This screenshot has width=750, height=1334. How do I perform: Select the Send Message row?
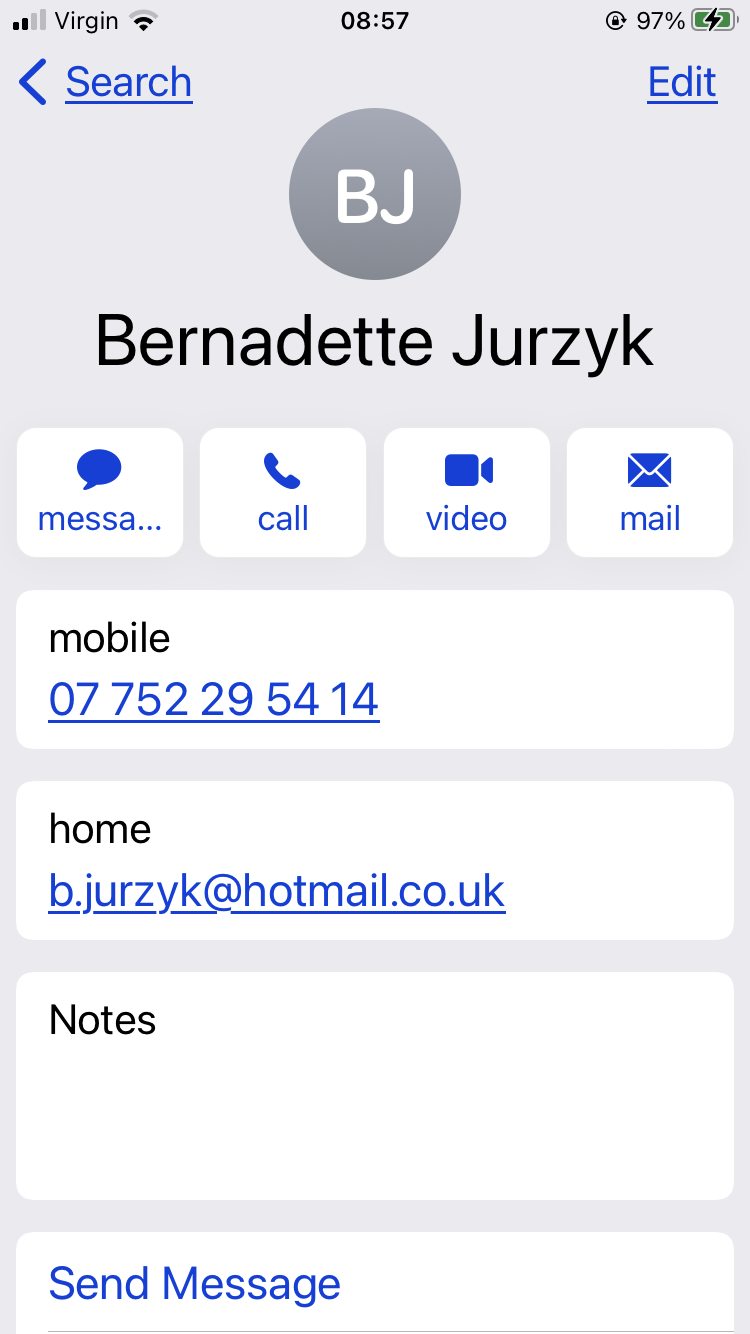[375, 1283]
